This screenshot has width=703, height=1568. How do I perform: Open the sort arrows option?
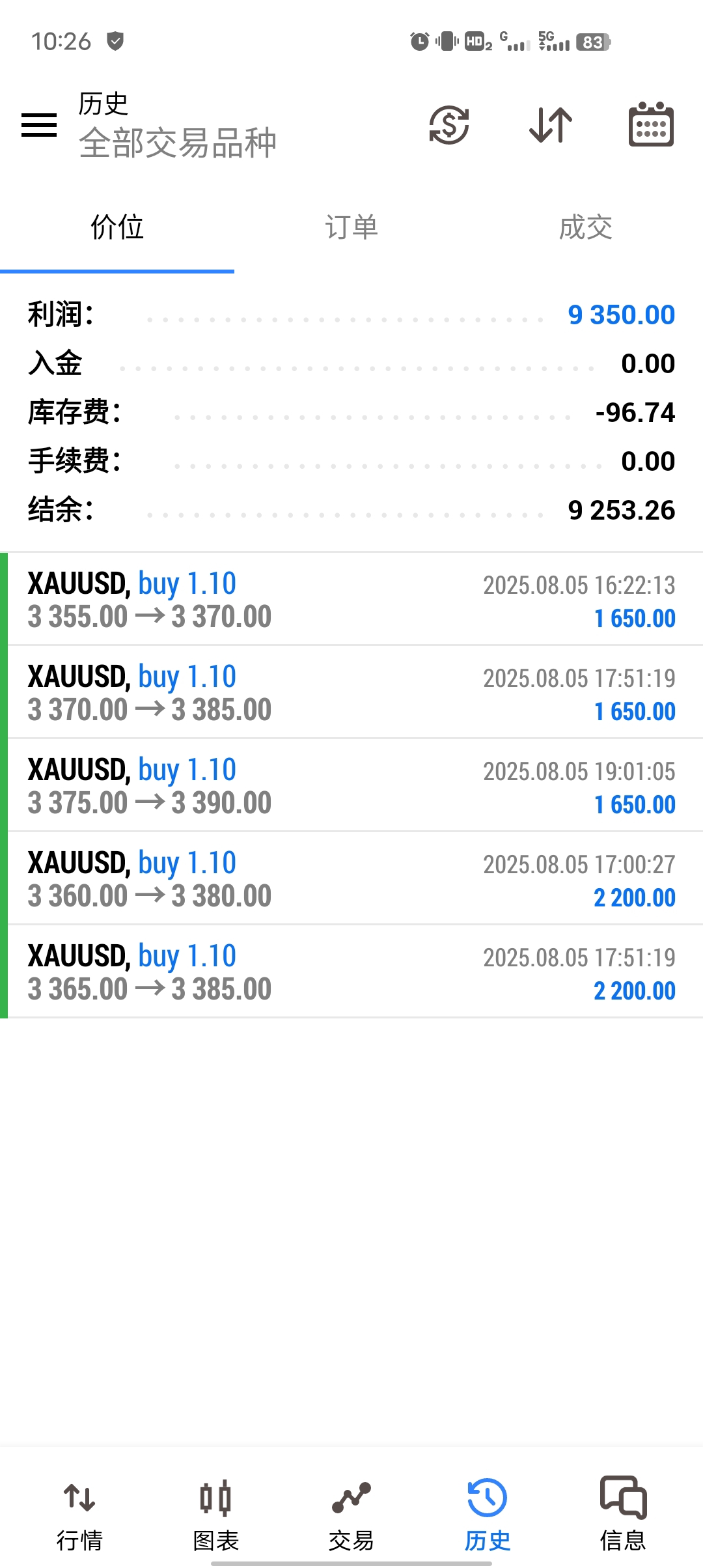tap(551, 124)
